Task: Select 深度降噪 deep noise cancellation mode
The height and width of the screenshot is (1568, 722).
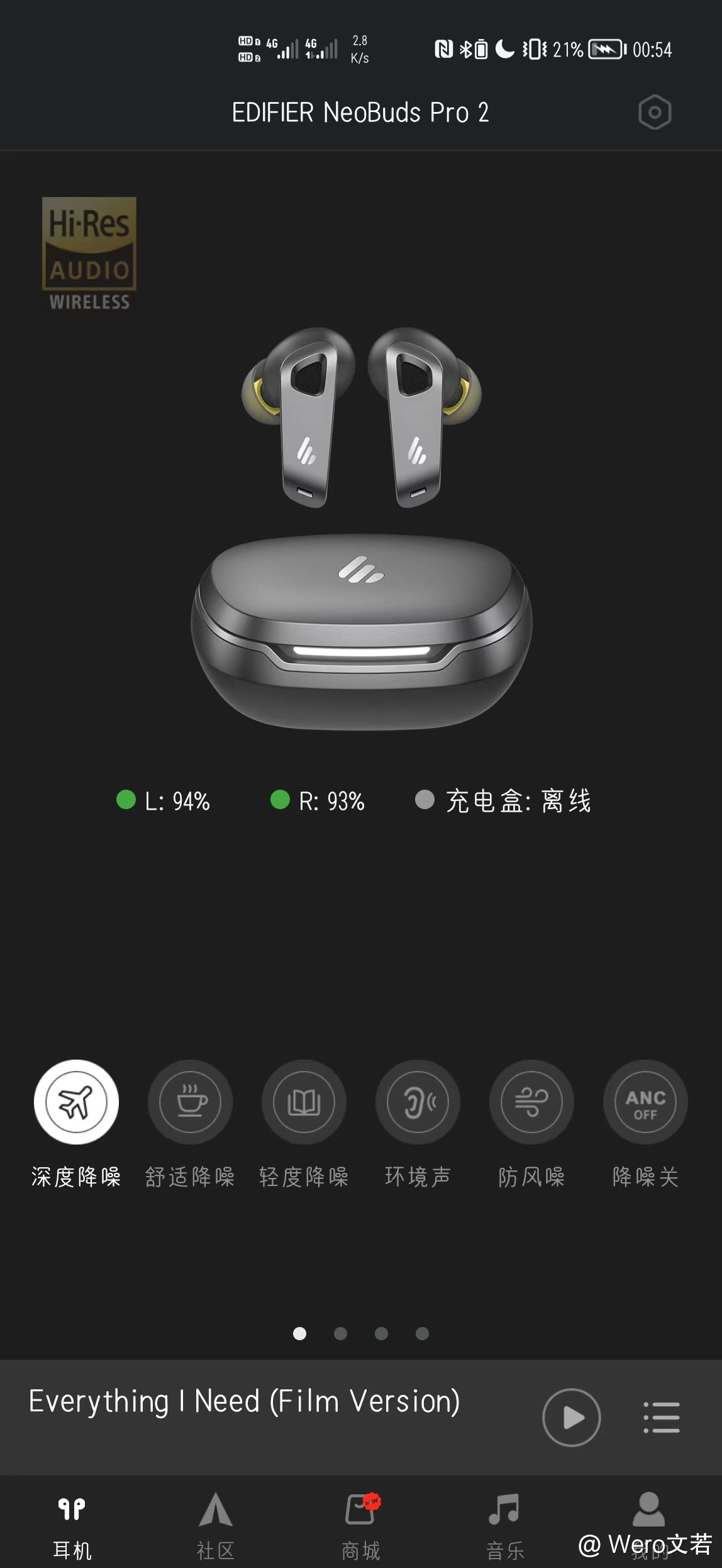Action: point(76,1102)
